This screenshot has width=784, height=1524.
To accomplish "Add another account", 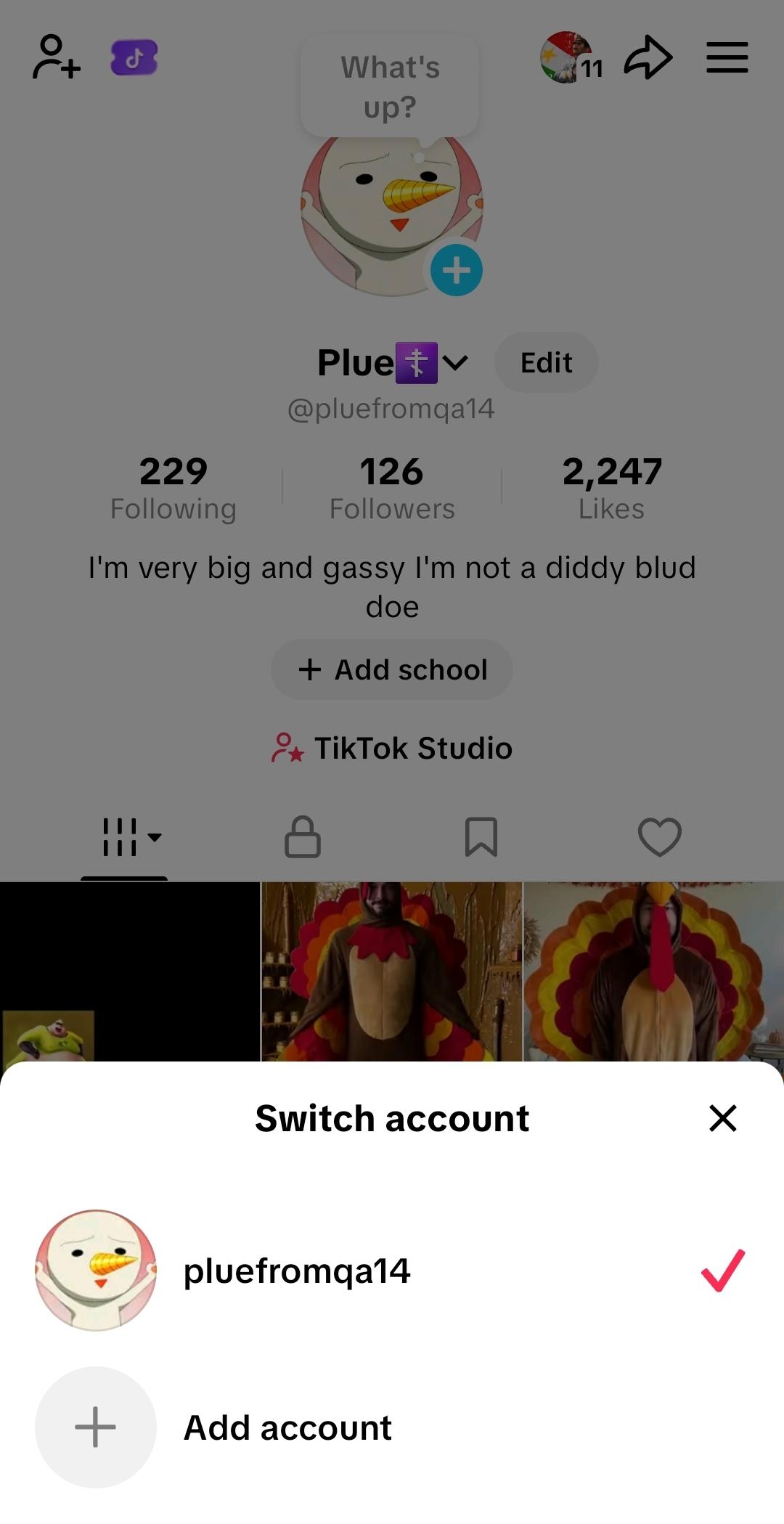I will pos(287,1427).
